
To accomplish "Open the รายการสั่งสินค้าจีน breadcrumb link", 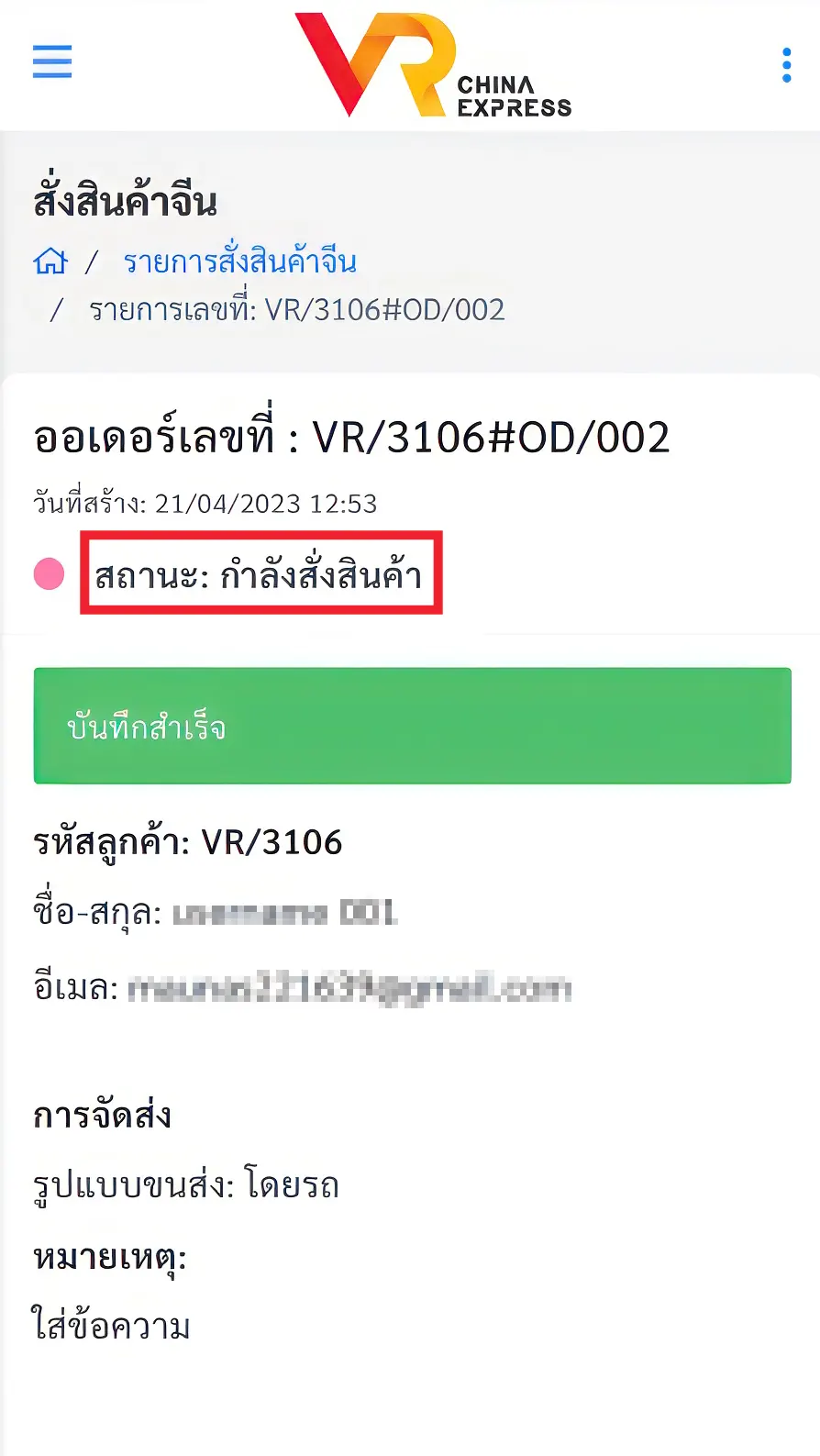I will click(x=240, y=262).
